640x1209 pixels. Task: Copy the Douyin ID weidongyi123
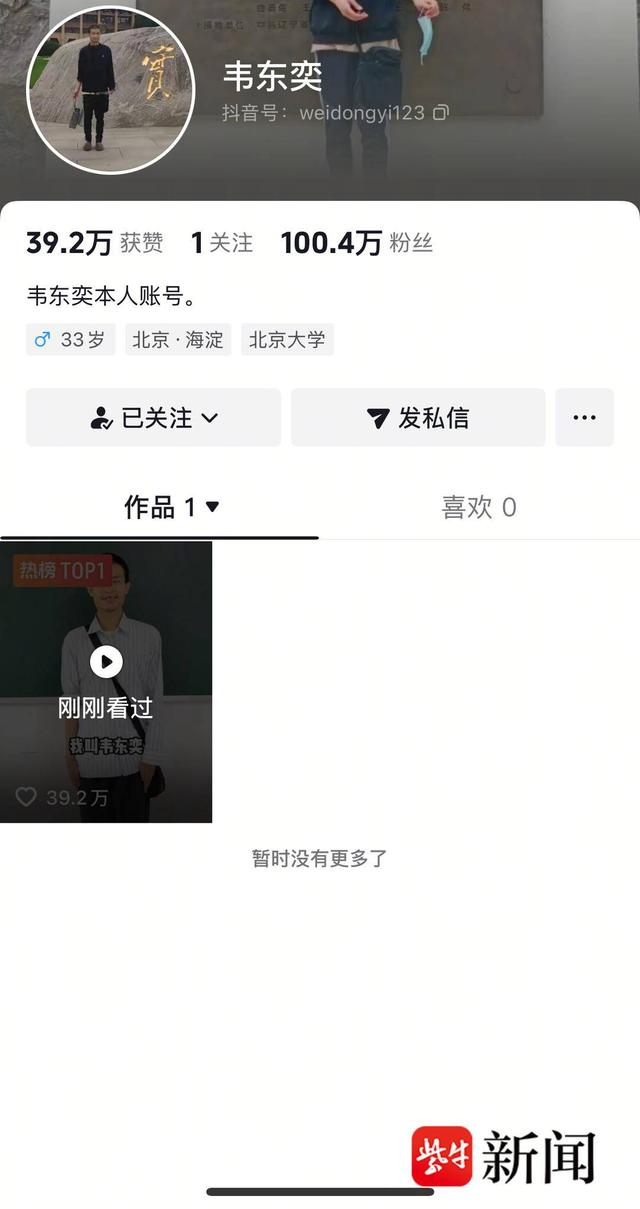tap(441, 113)
